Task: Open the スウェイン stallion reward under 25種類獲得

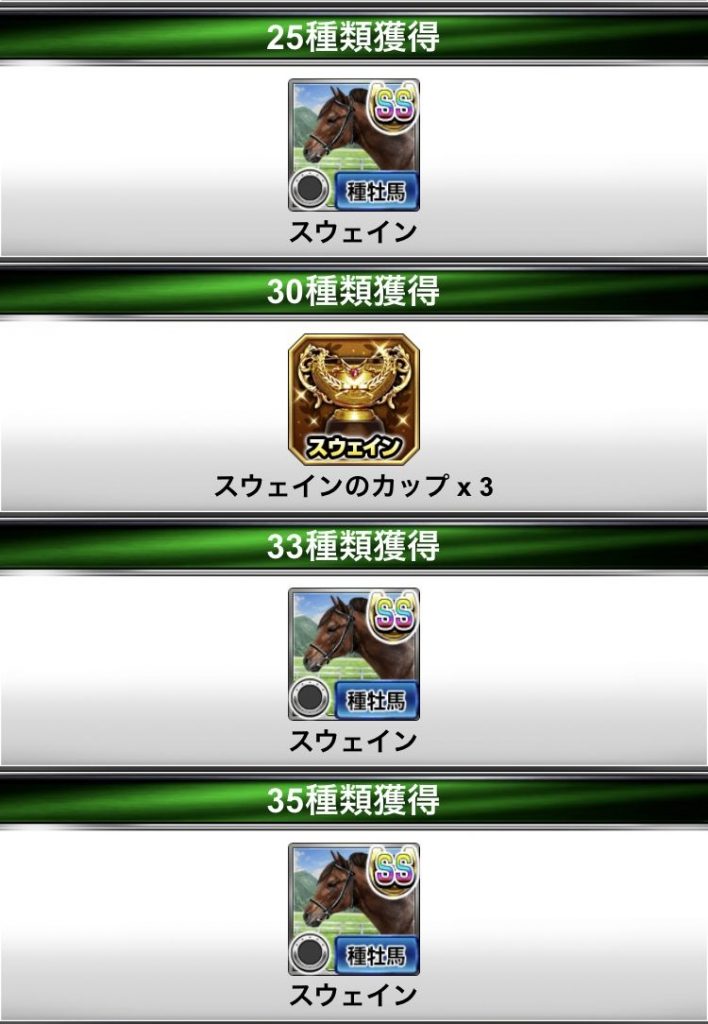Action: (x=354, y=145)
